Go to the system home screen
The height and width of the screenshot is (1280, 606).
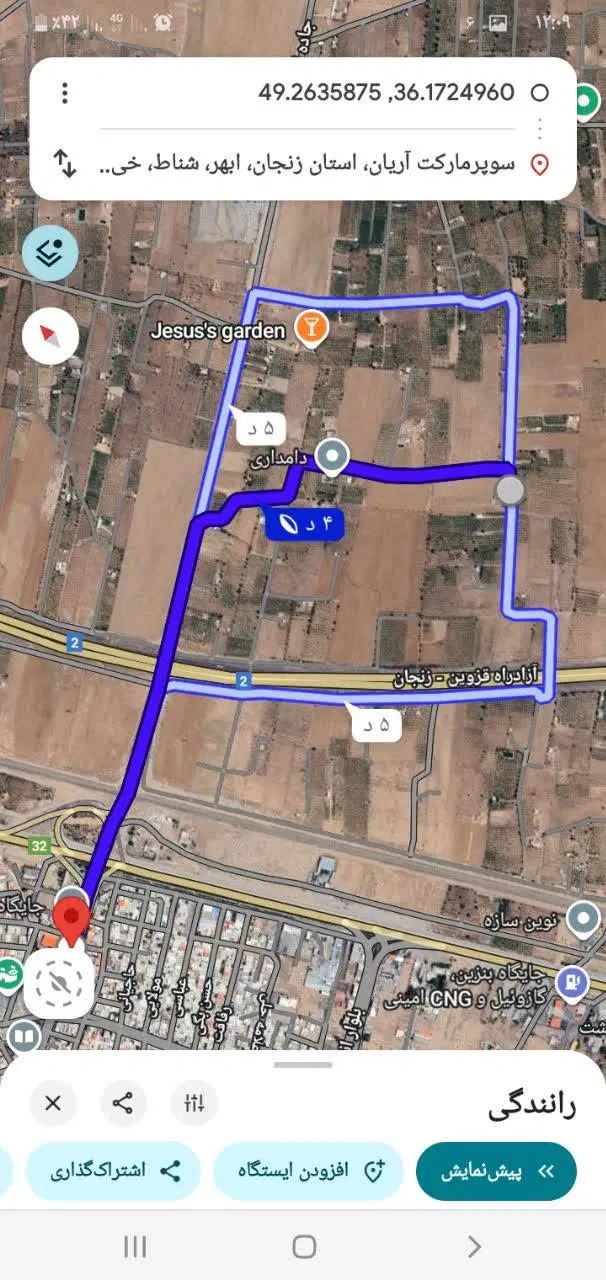(x=304, y=1246)
